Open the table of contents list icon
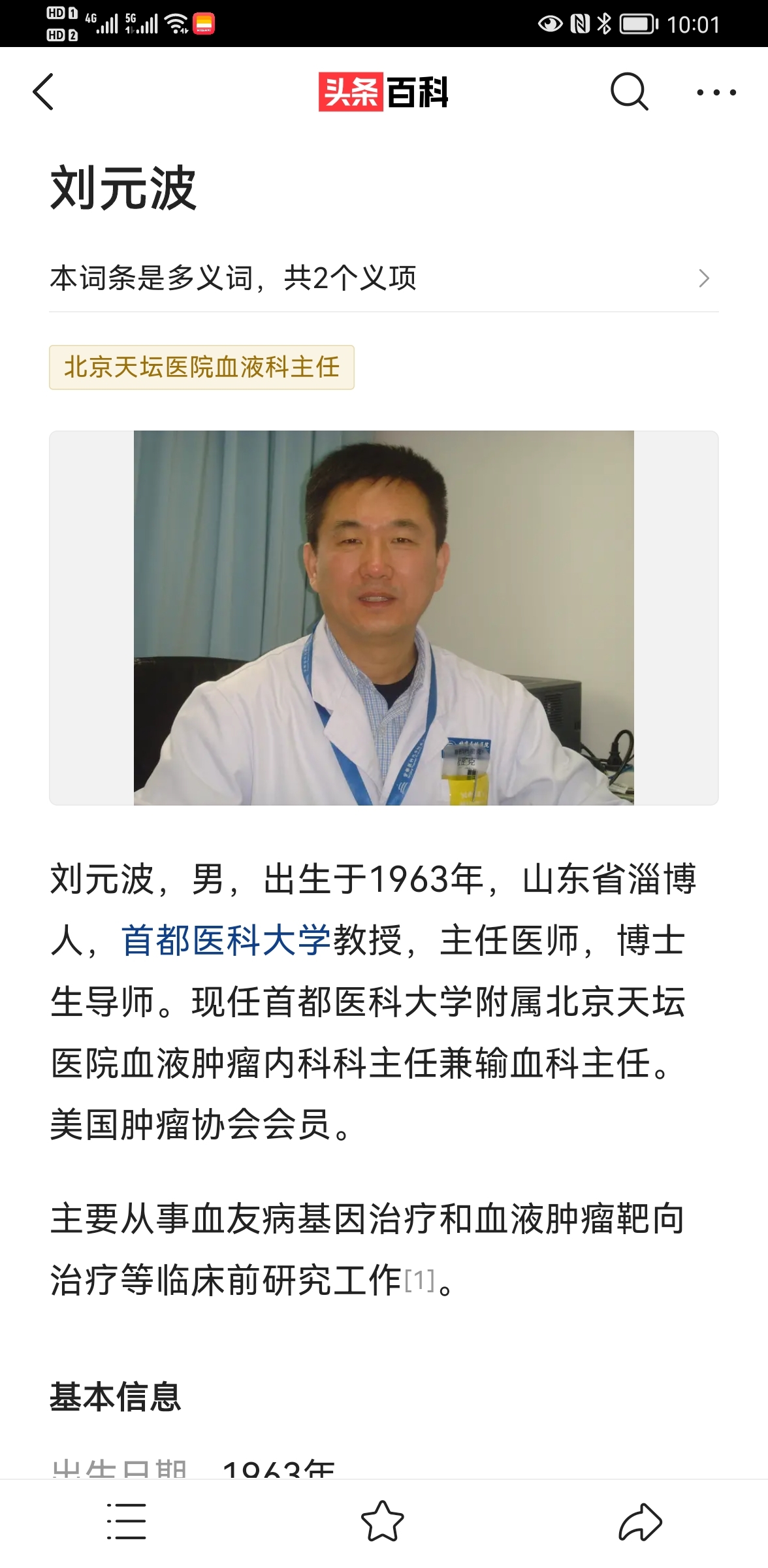This screenshot has height=1568, width=768. pyautogui.click(x=126, y=1522)
